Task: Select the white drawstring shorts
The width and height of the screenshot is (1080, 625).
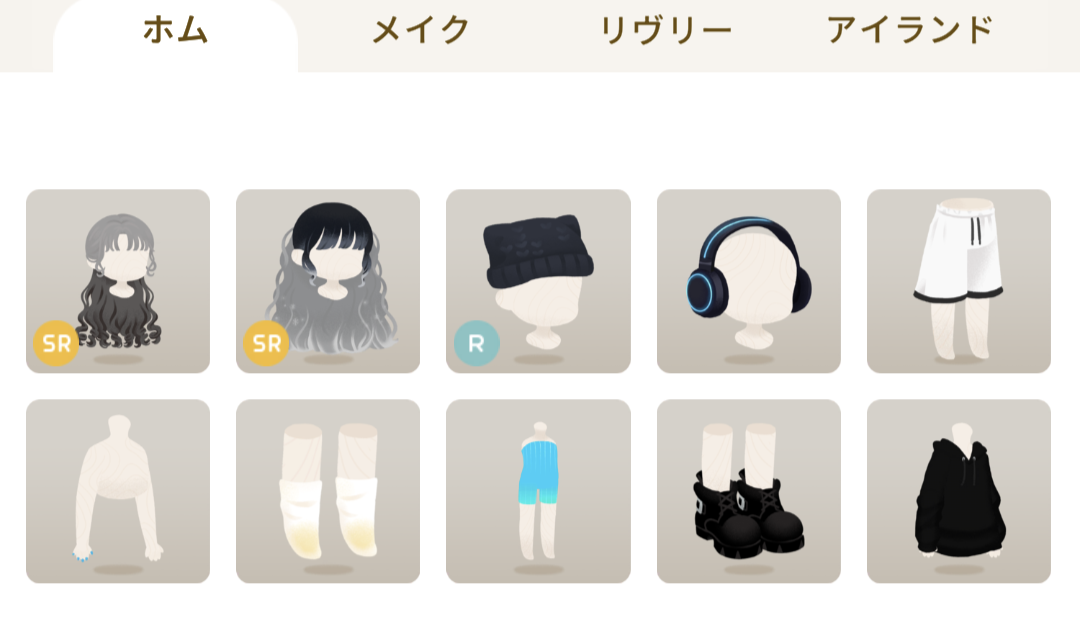Action: click(x=958, y=281)
